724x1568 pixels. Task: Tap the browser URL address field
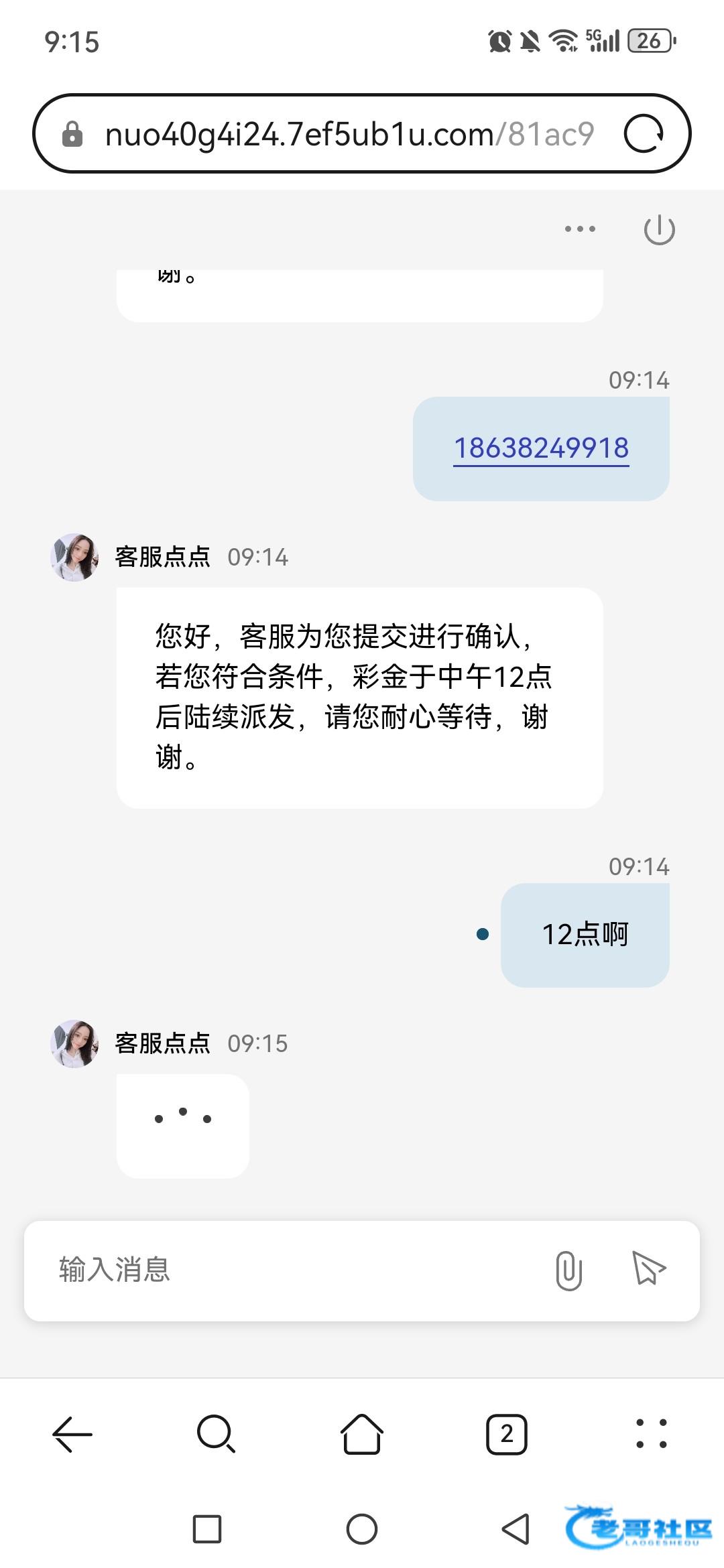click(x=349, y=134)
